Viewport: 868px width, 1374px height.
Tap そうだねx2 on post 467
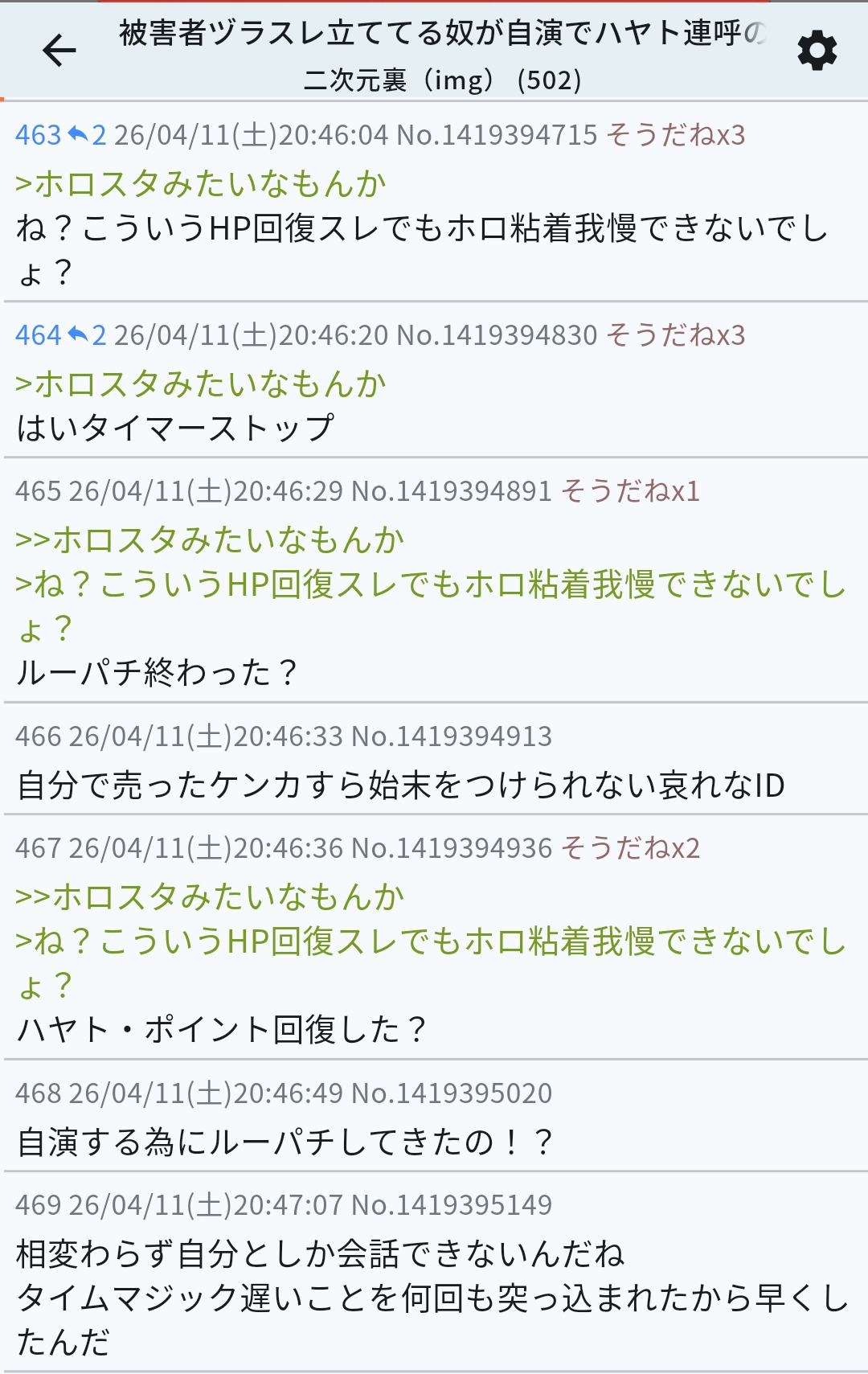[630, 848]
